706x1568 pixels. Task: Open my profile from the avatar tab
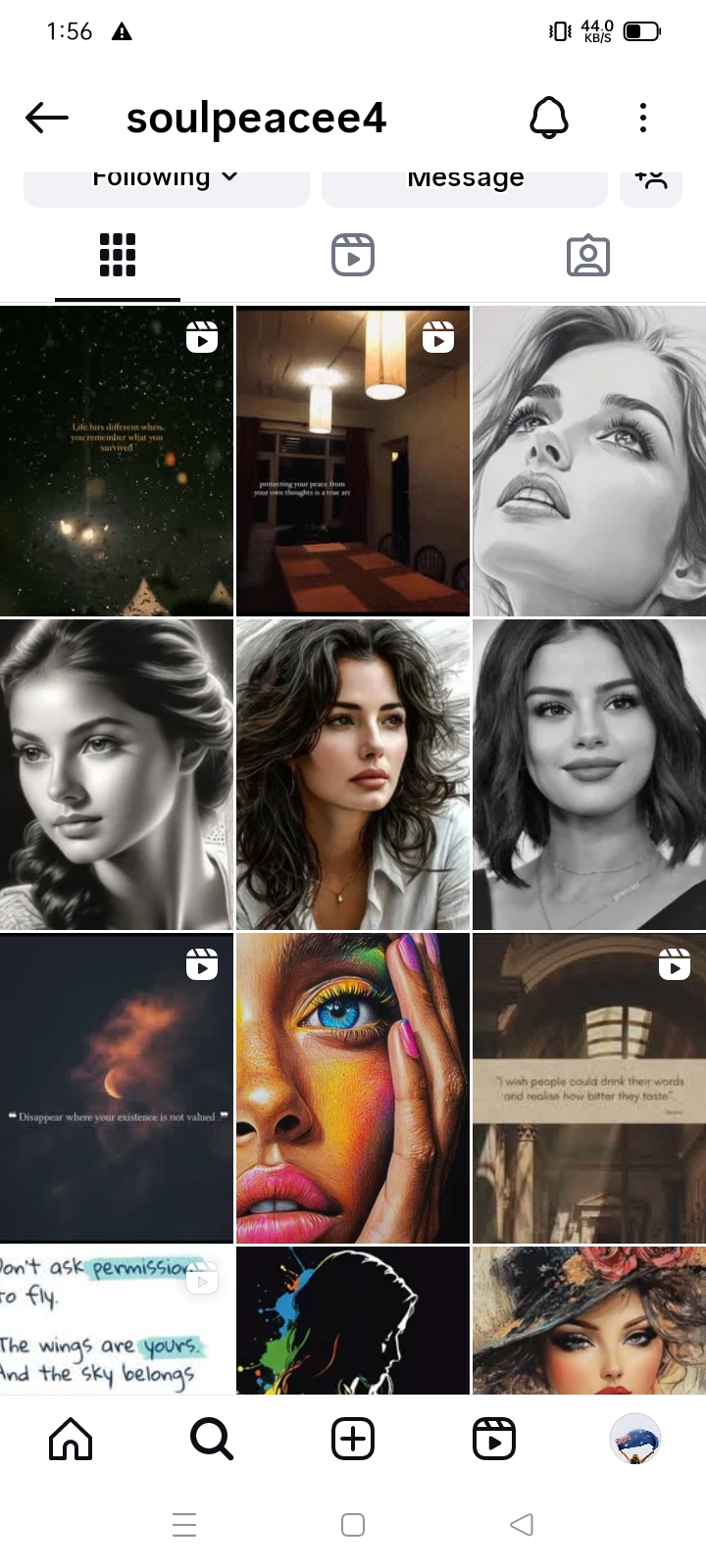tap(635, 1440)
